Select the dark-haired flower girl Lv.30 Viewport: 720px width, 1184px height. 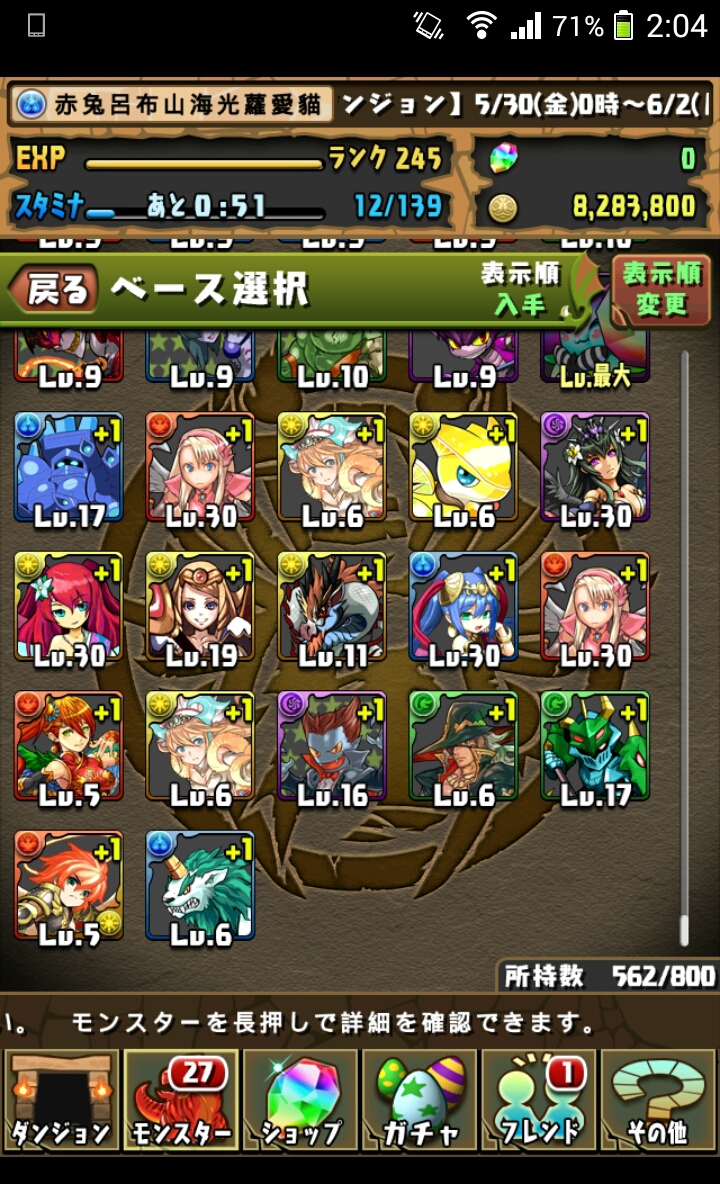tap(595, 467)
